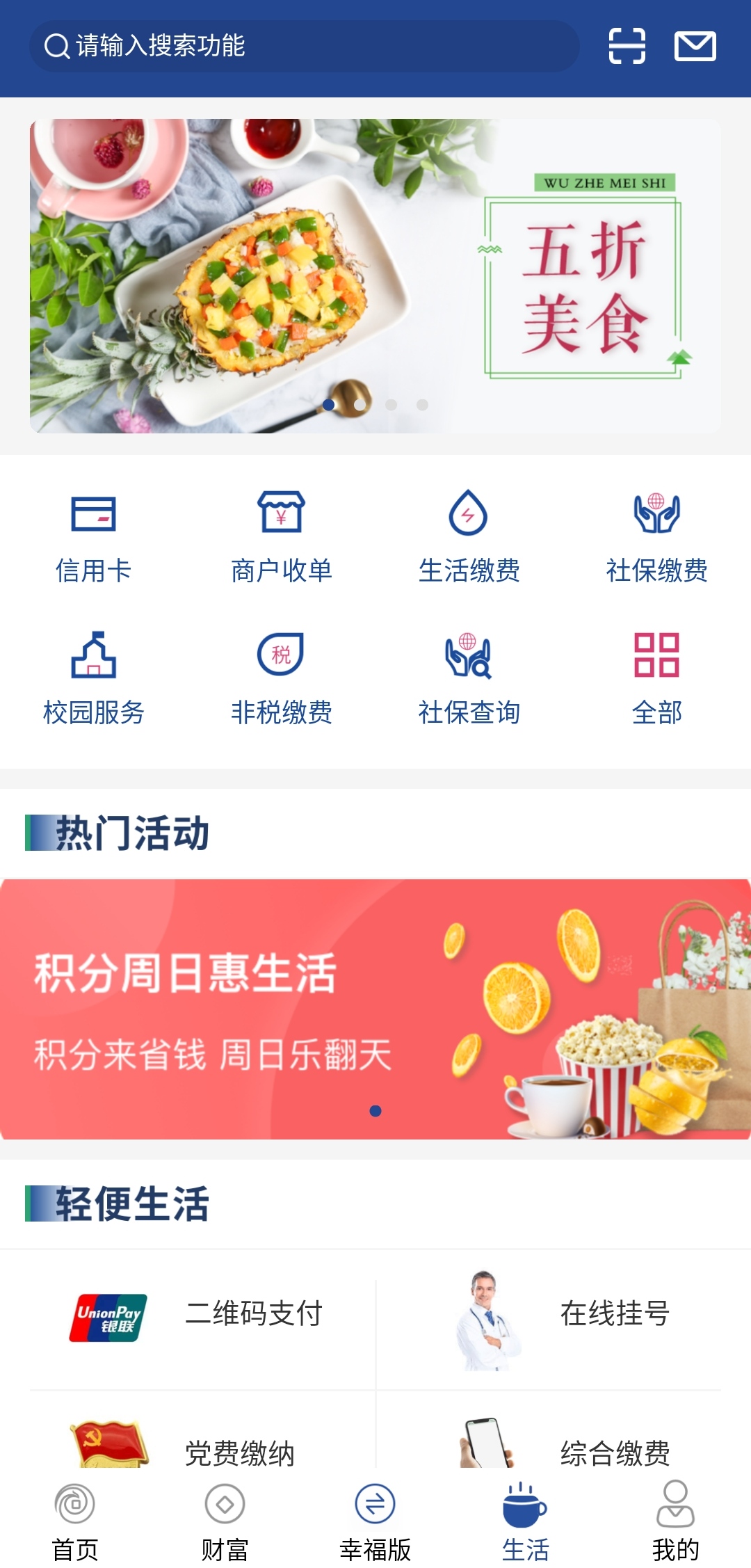
Task: Open the 信用卡 (credit card) service icon
Action: 96,536
